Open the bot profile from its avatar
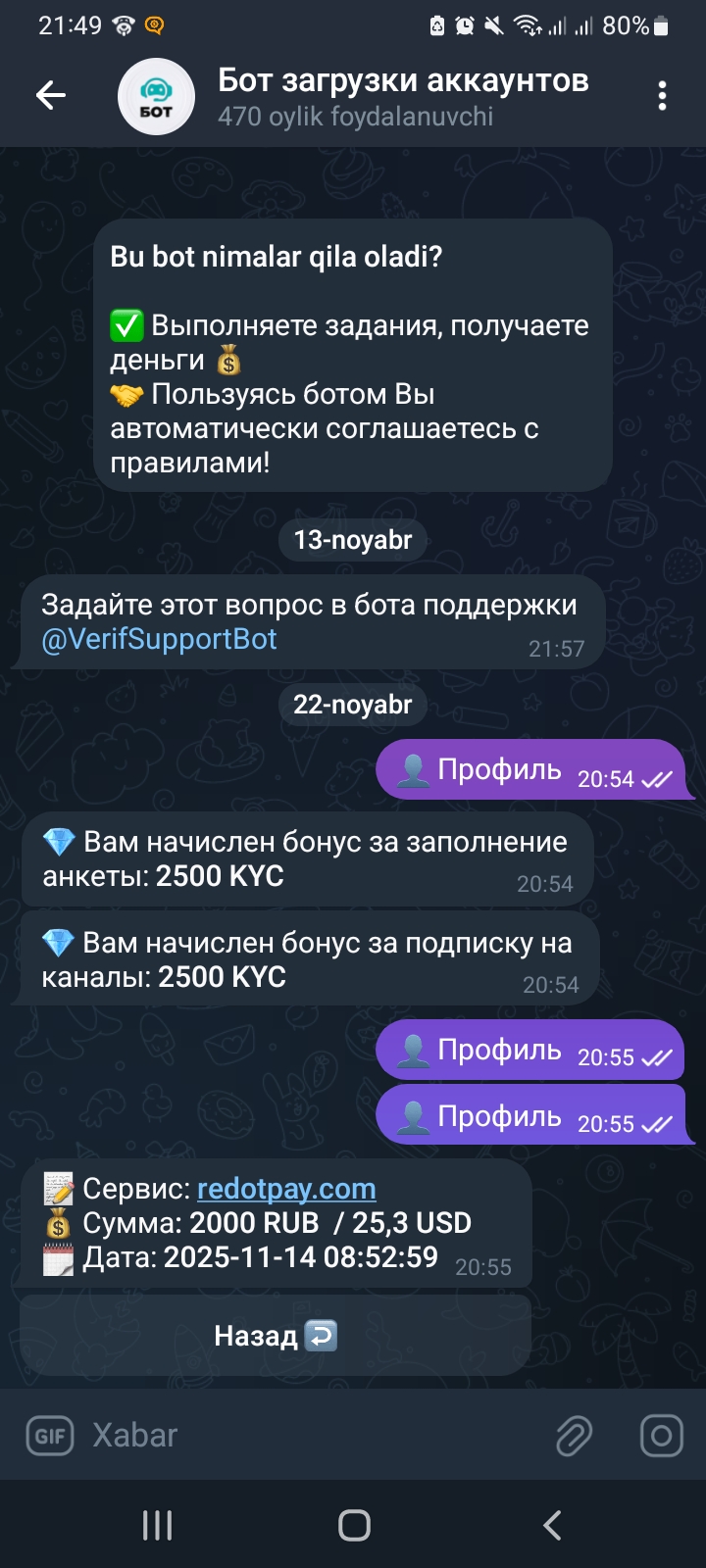This screenshot has width=706, height=1568. coord(156,96)
